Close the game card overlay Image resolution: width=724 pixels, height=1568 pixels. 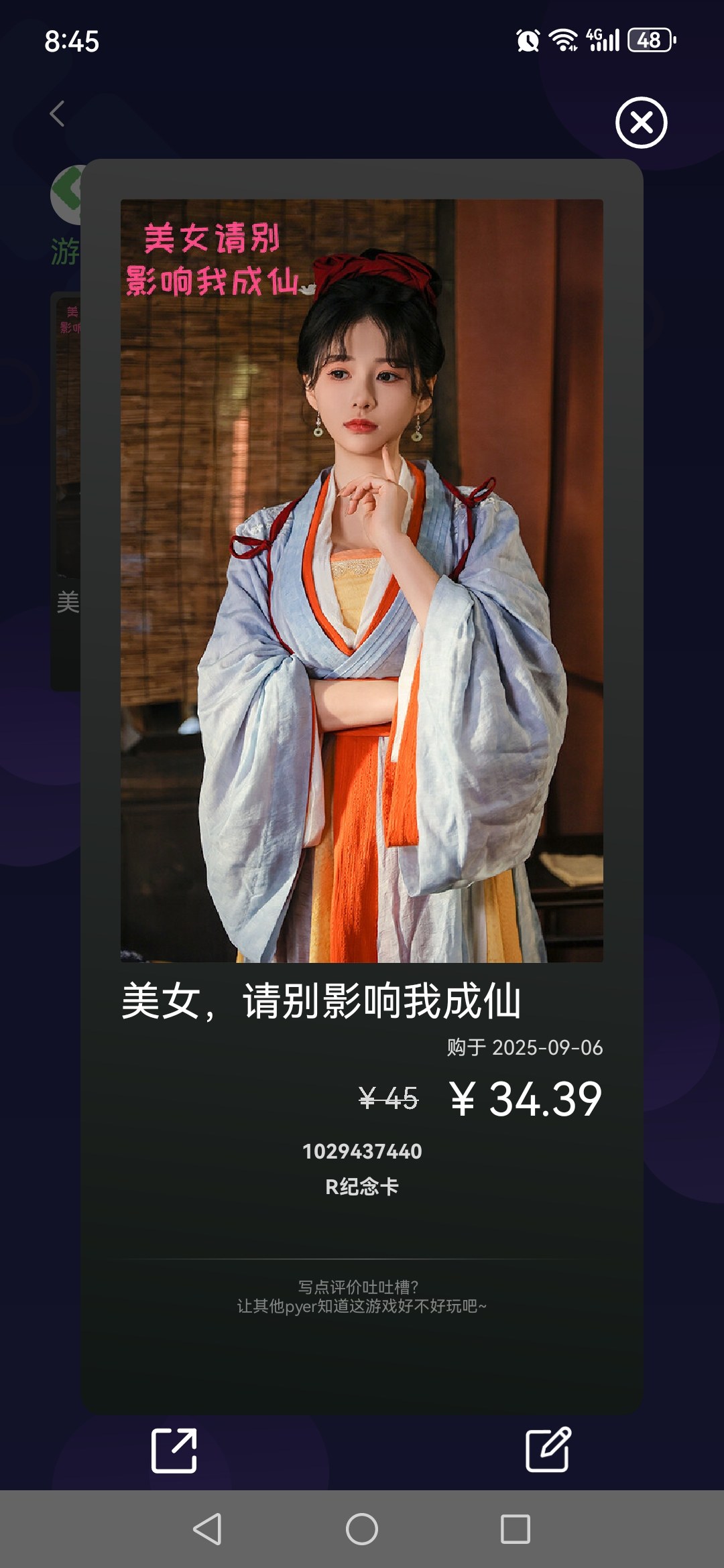tap(641, 123)
